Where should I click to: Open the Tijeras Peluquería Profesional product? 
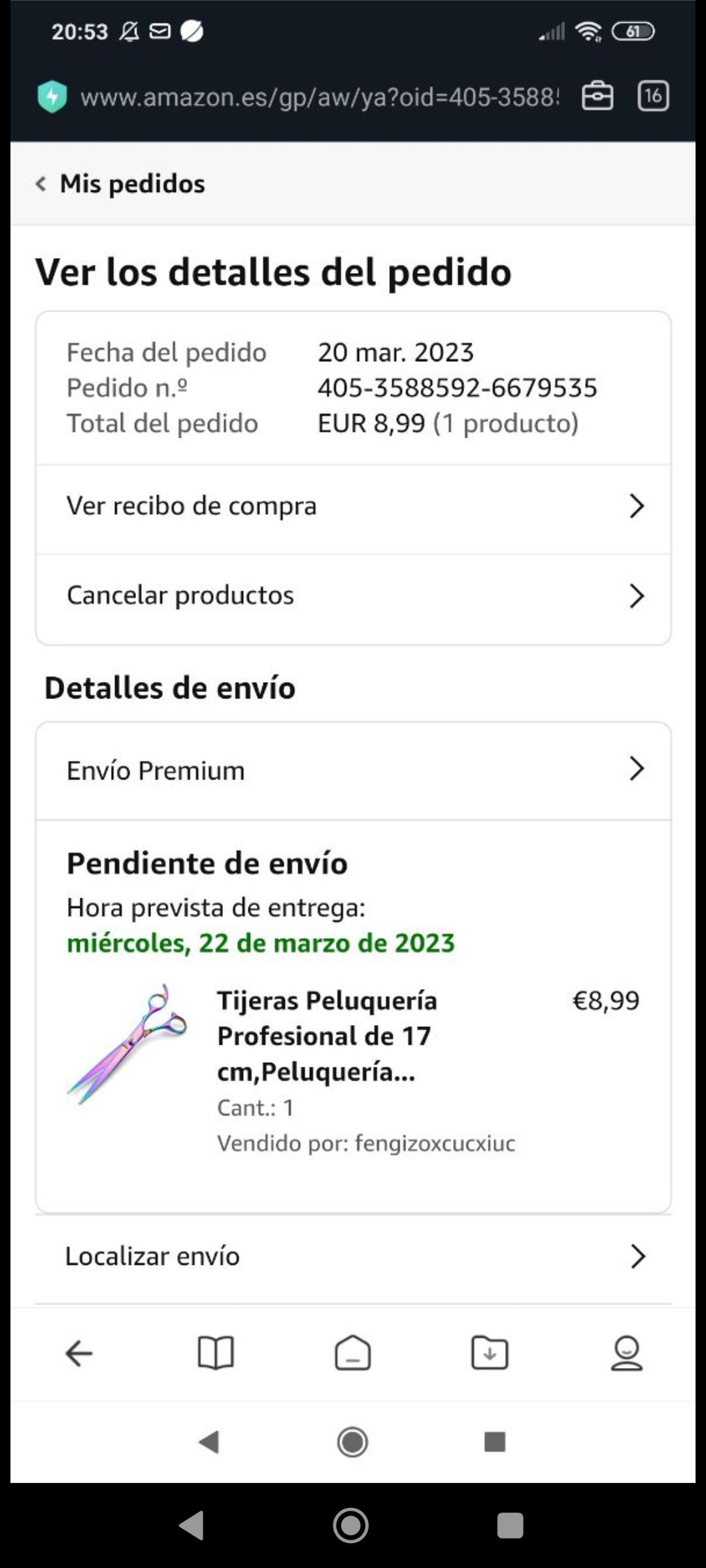point(326,1036)
